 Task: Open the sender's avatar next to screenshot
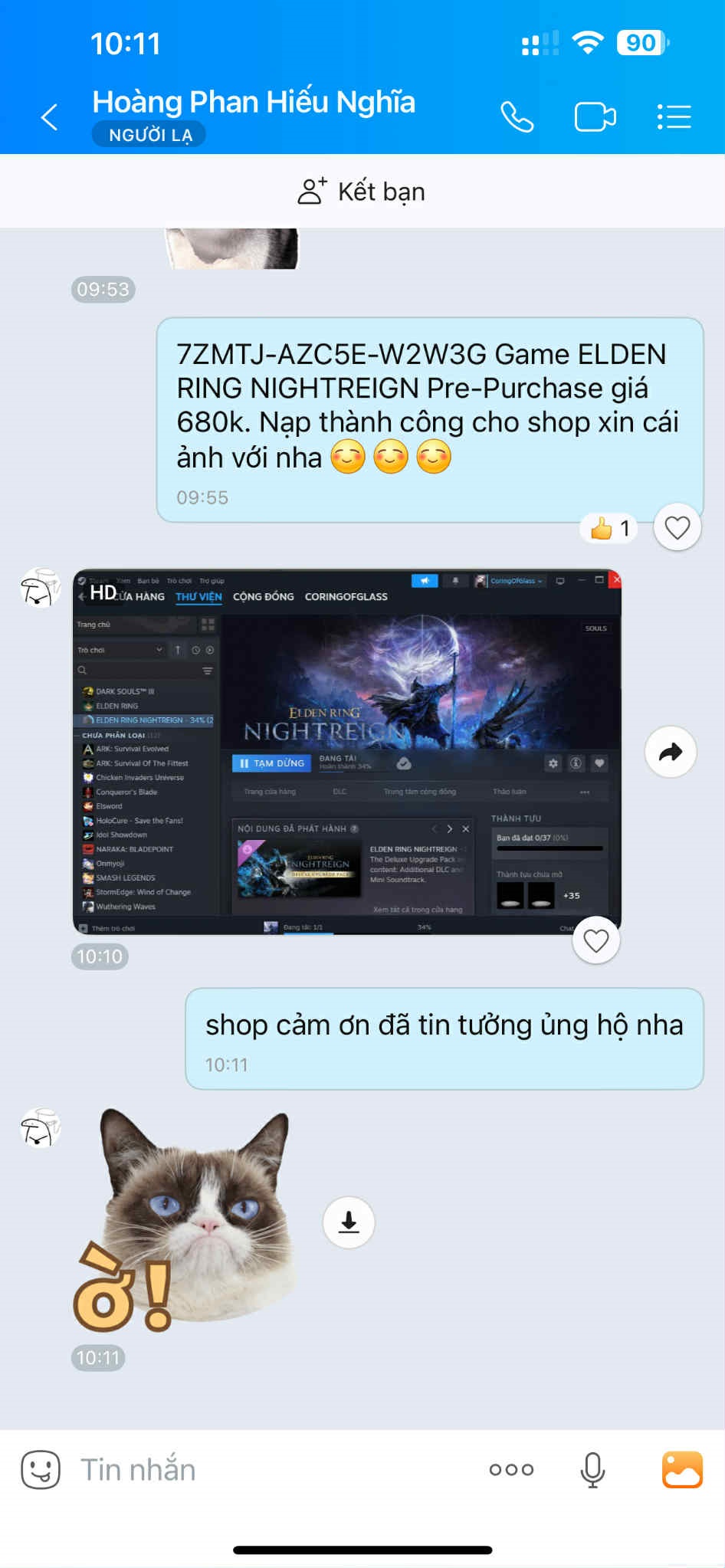click(40, 588)
